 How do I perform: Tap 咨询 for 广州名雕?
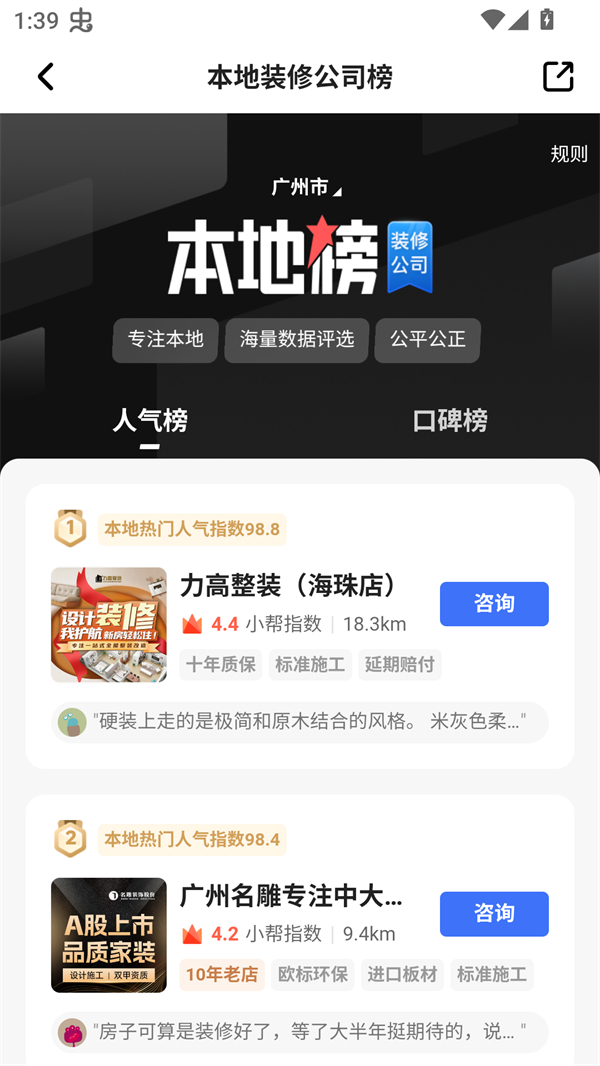tap(494, 914)
